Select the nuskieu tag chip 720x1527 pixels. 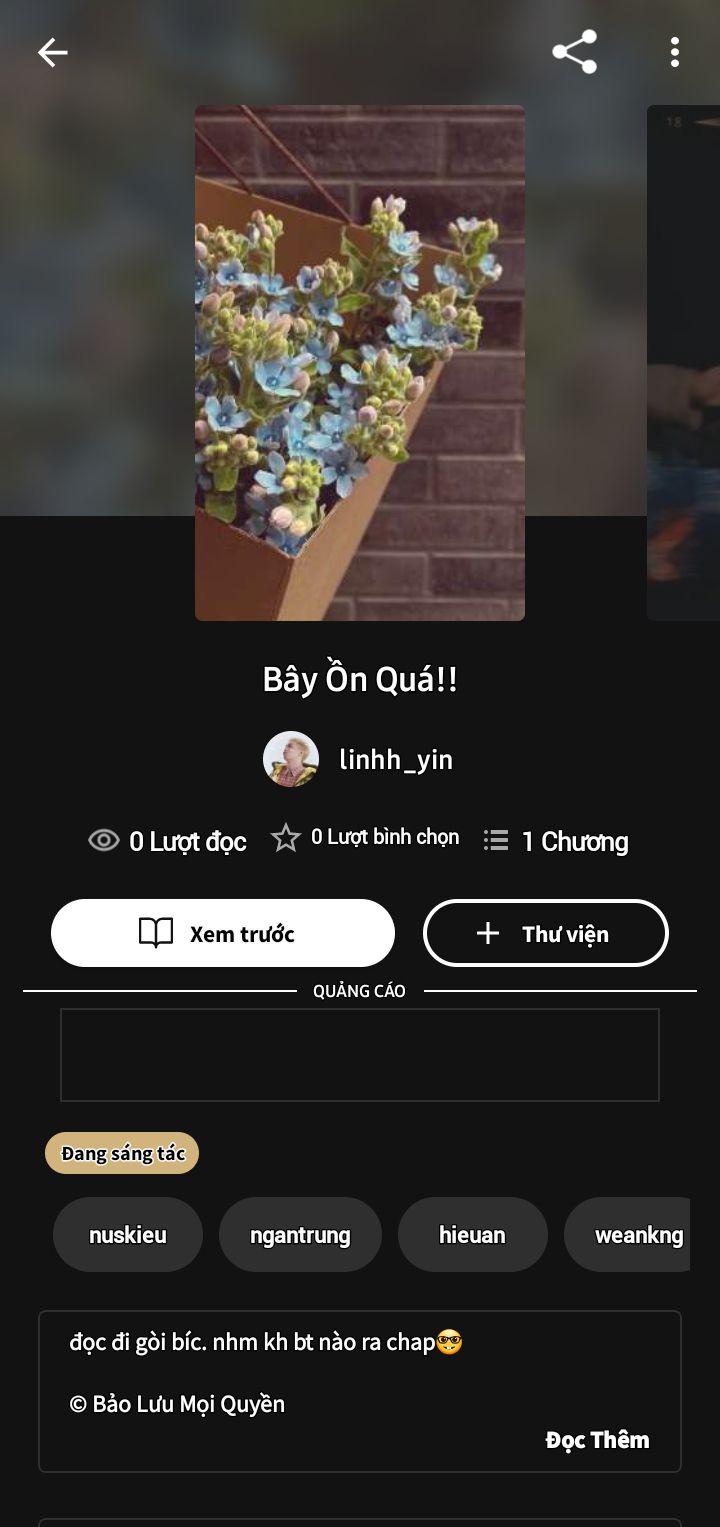click(128, 1235)
